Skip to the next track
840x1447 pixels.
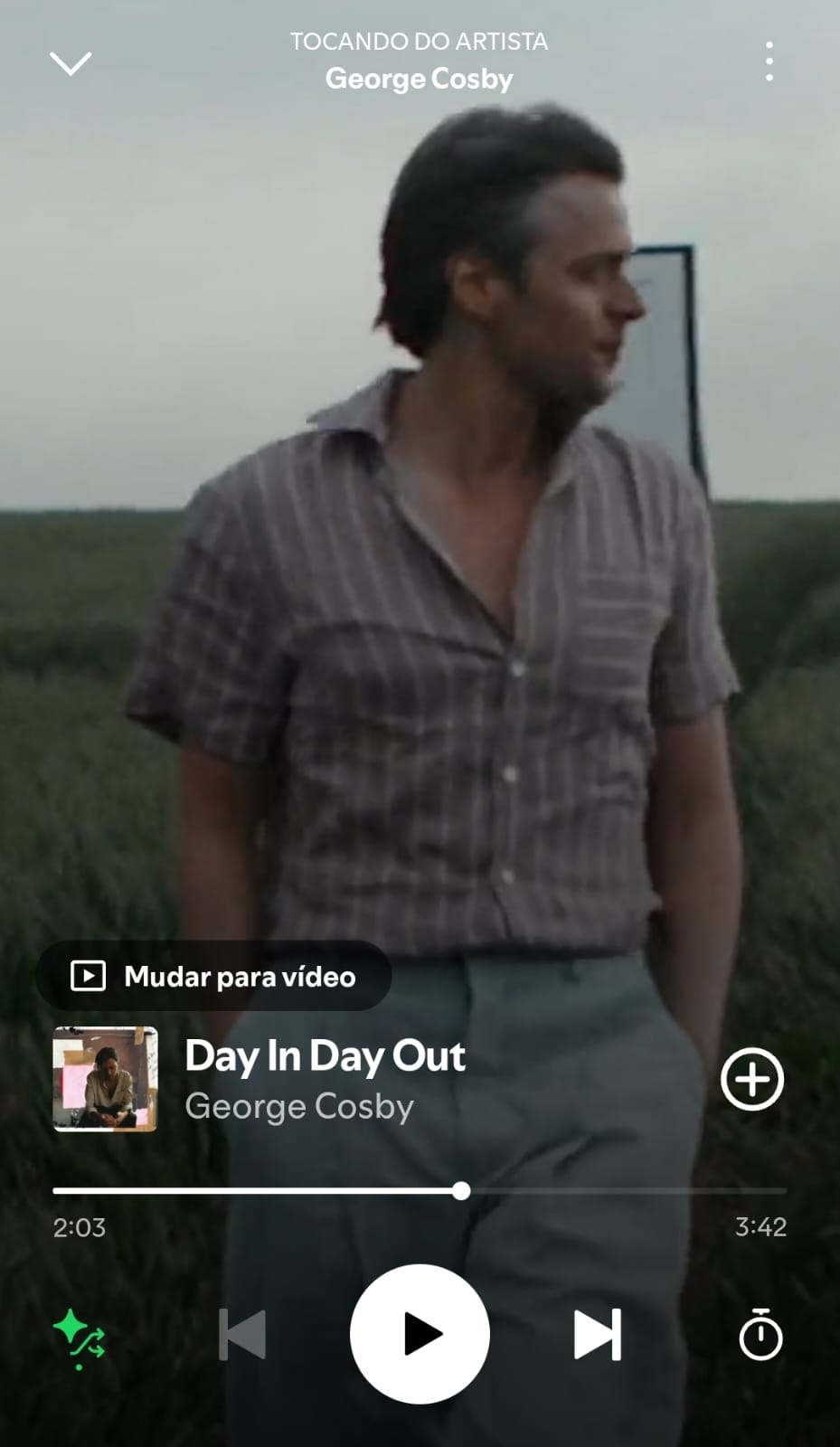[x=597, y=1333]
